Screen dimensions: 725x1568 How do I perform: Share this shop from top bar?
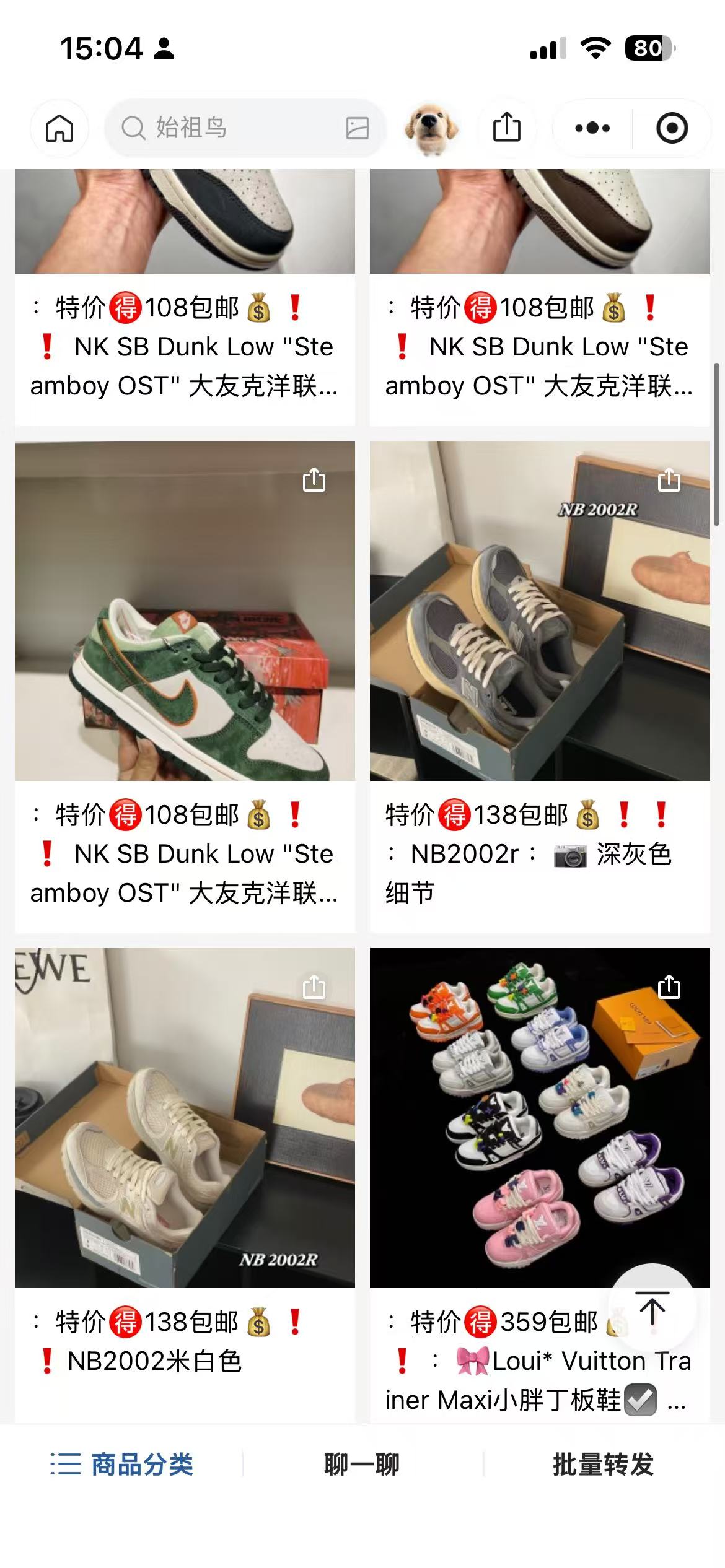click(506, 128)
